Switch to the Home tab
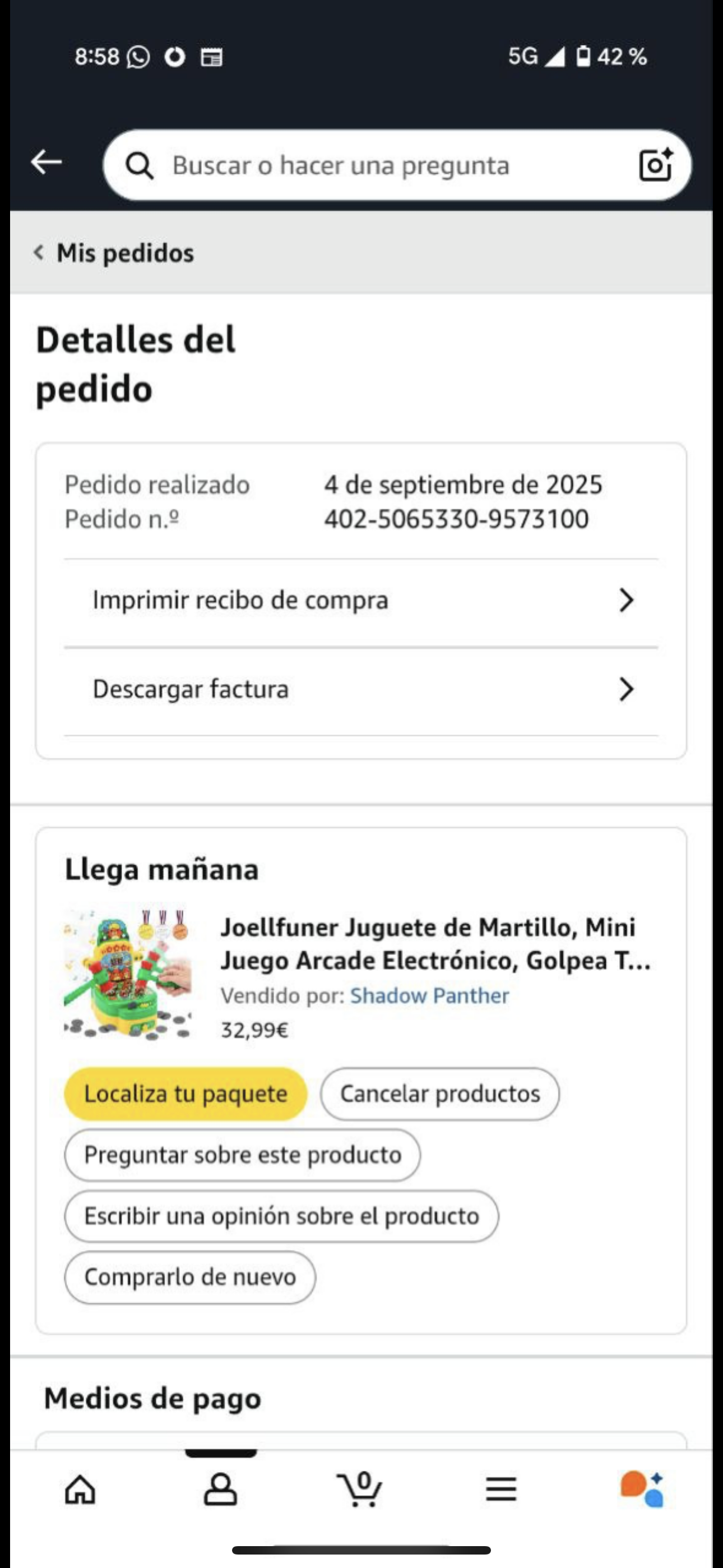723x1568 pixels. click(80, 1489)
